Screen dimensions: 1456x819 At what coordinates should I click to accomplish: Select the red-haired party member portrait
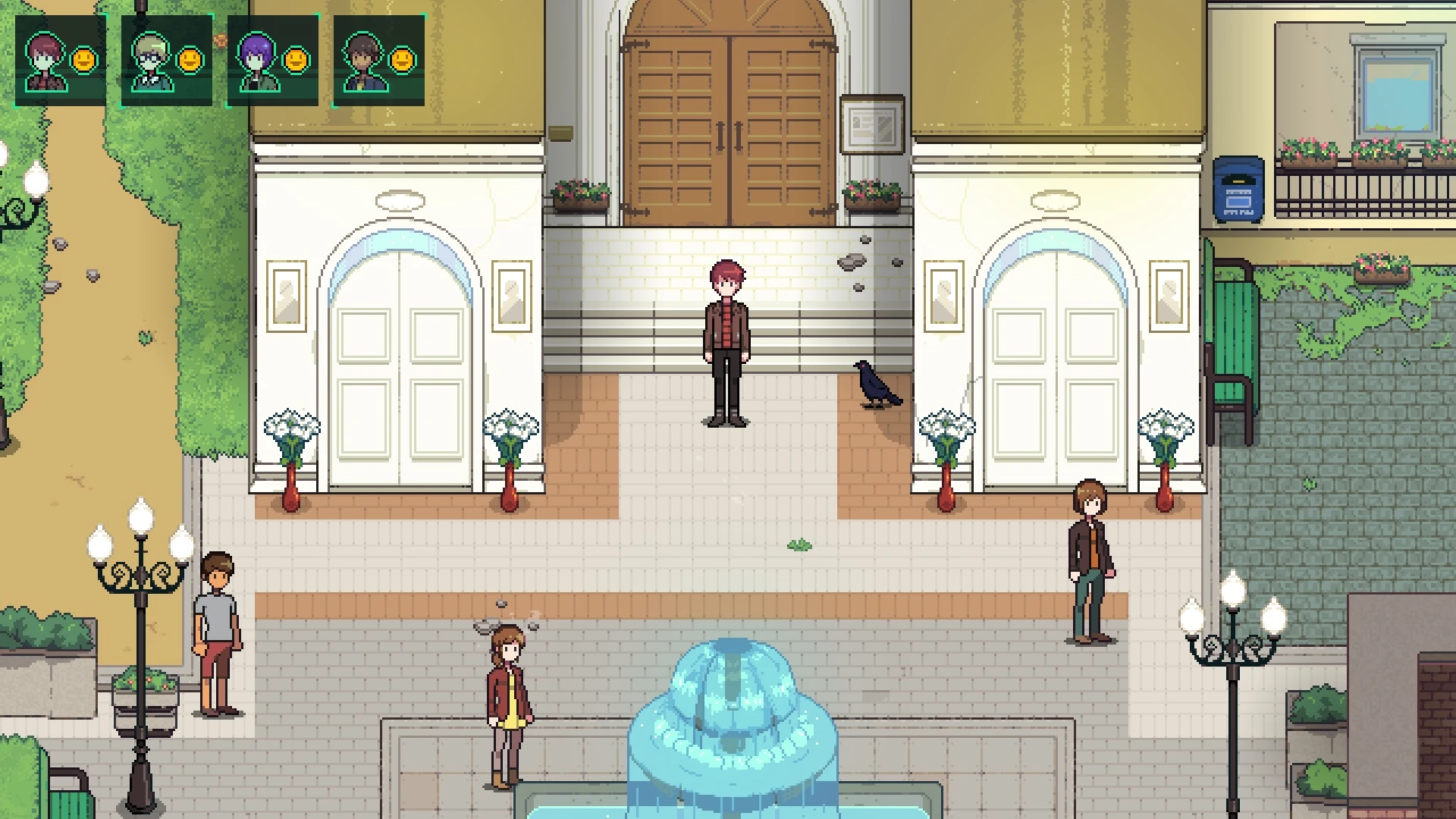(46, 62)
